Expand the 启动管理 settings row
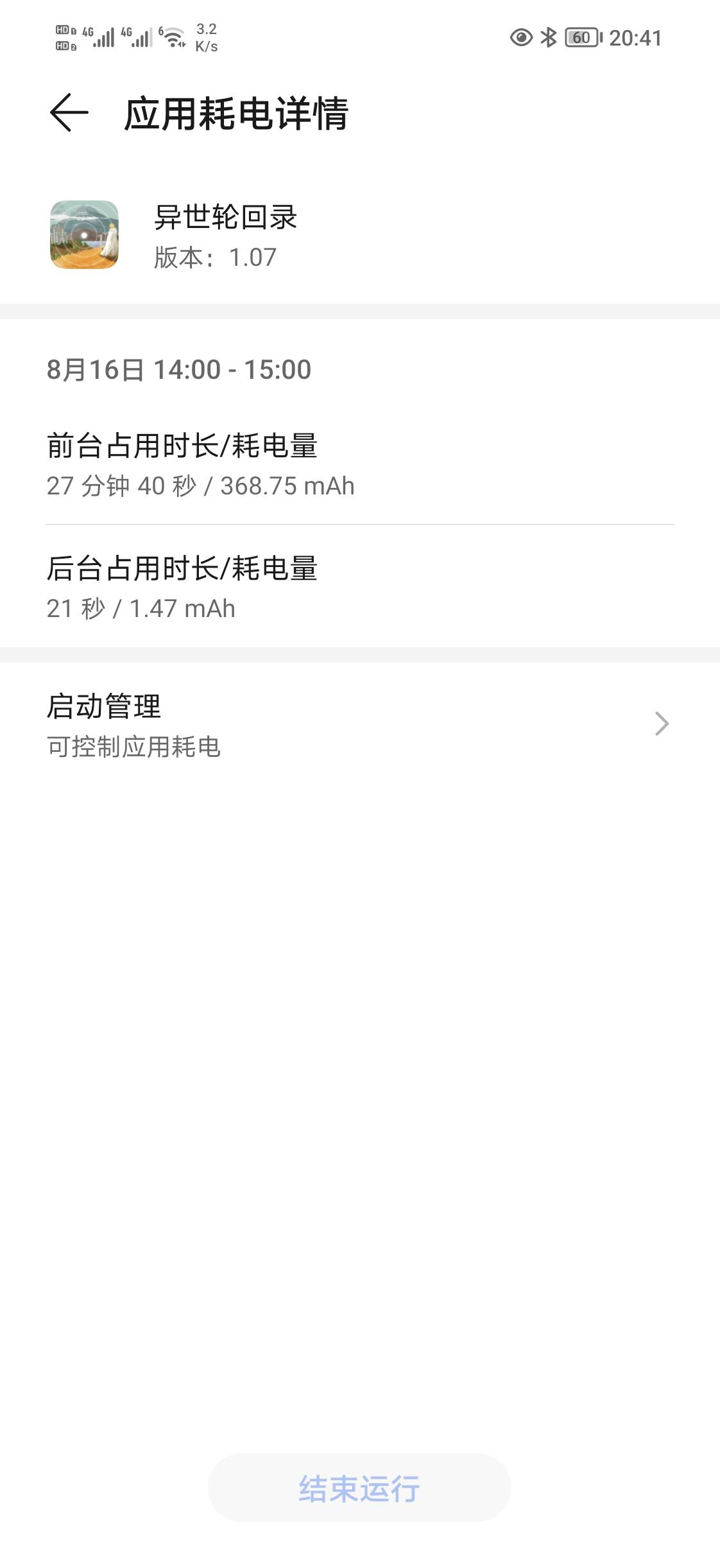 coord(359,724)
